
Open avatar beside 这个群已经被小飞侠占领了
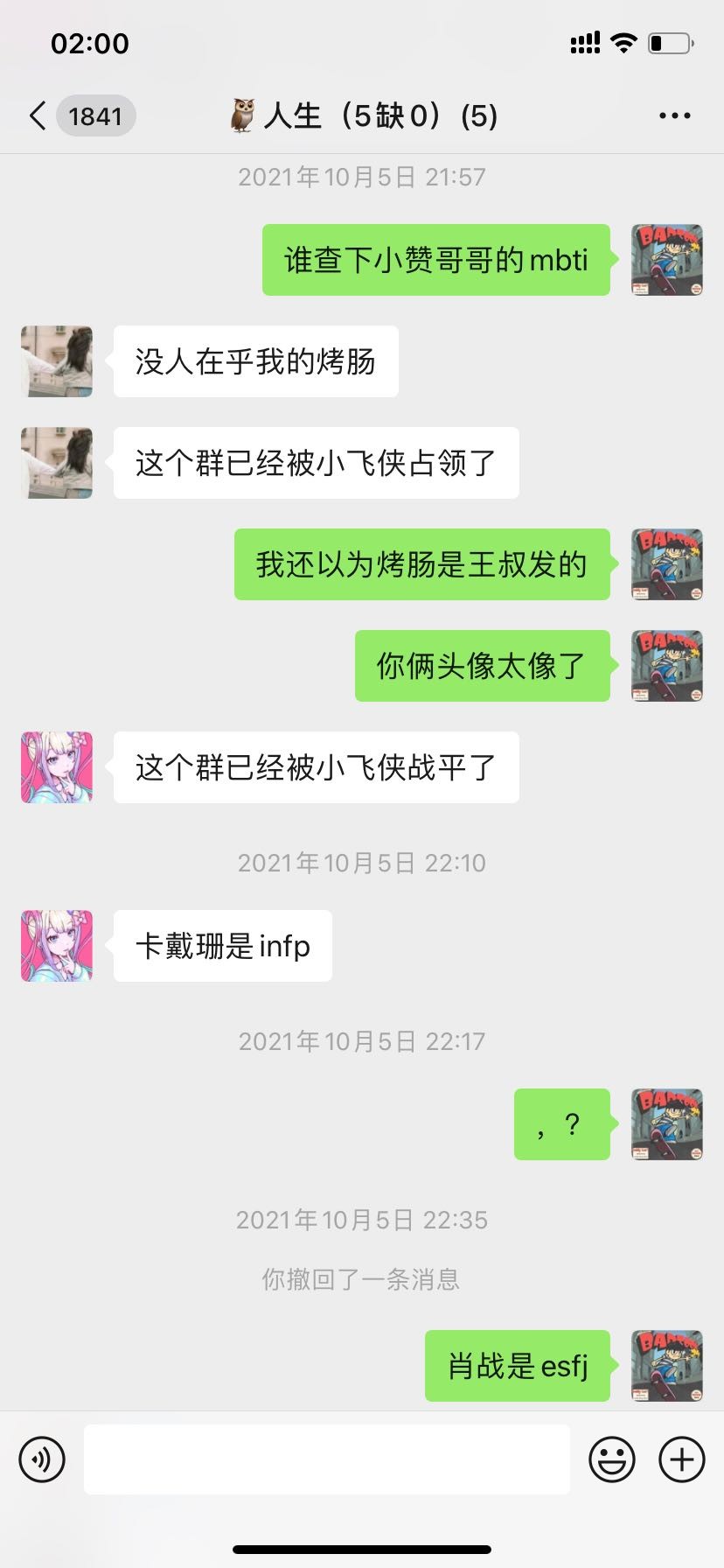point(57,463)
